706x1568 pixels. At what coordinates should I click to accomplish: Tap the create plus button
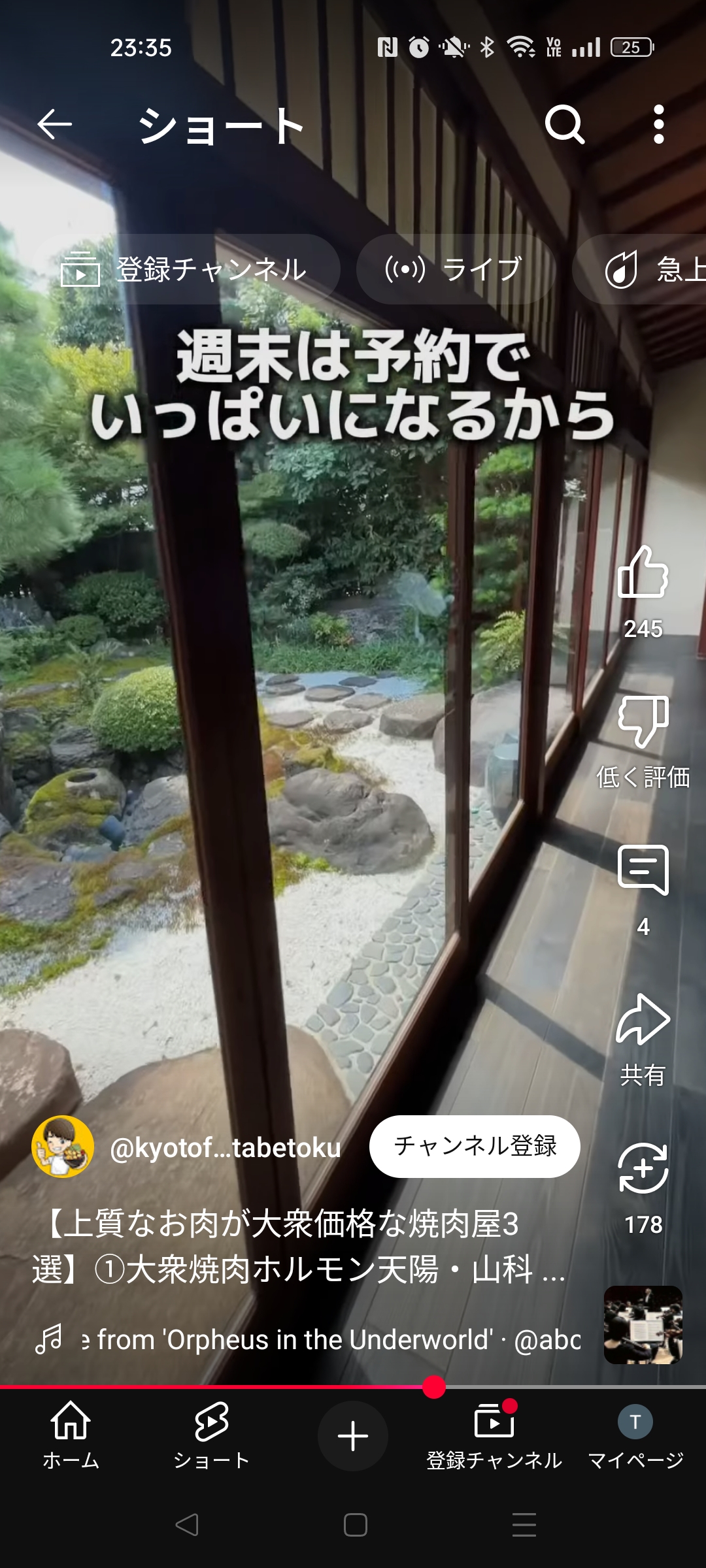353,1436
